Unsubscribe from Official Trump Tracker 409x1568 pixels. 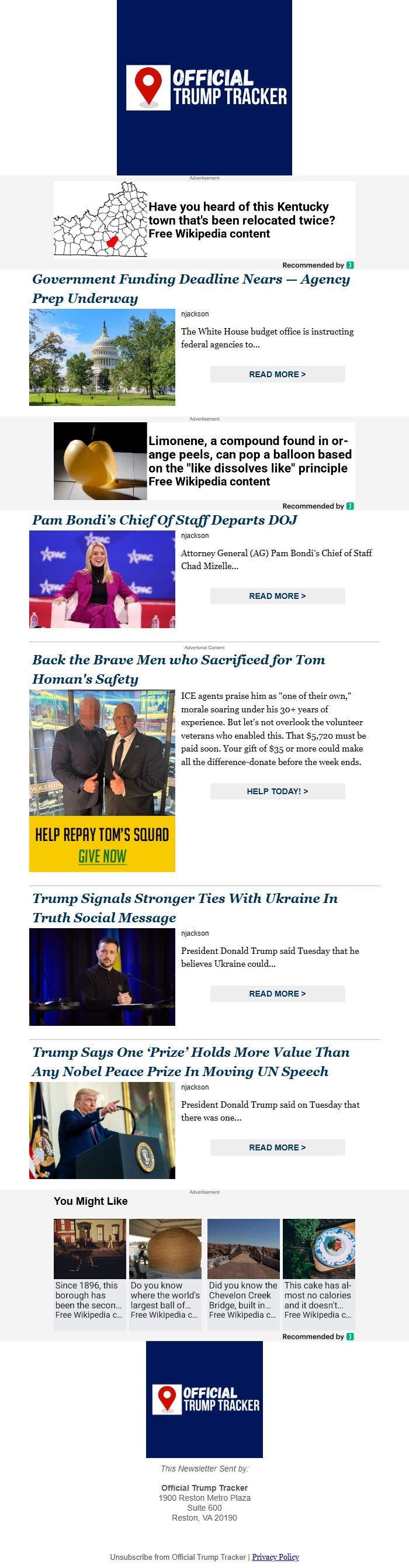point(178,1556)
